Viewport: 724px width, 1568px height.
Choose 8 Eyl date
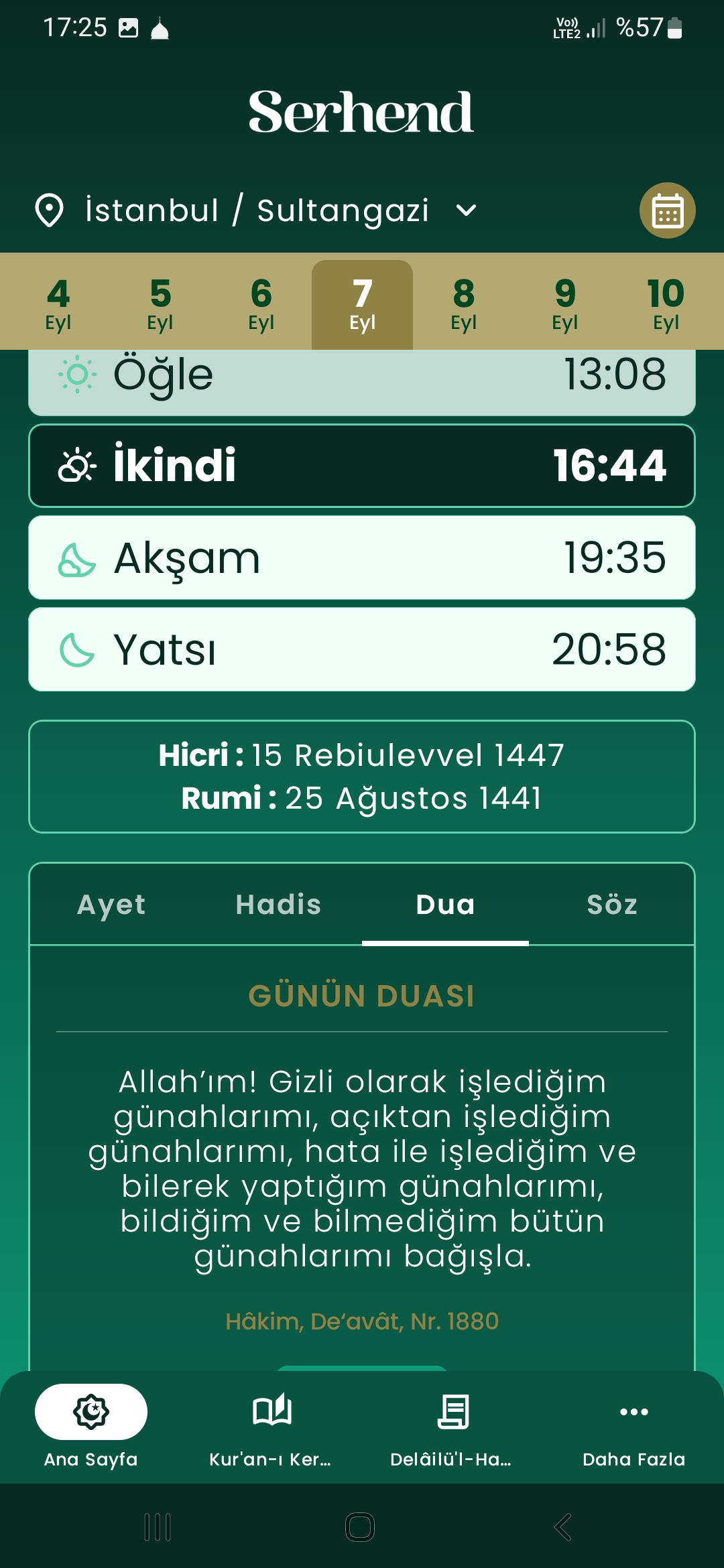click(x=464, y=304)
